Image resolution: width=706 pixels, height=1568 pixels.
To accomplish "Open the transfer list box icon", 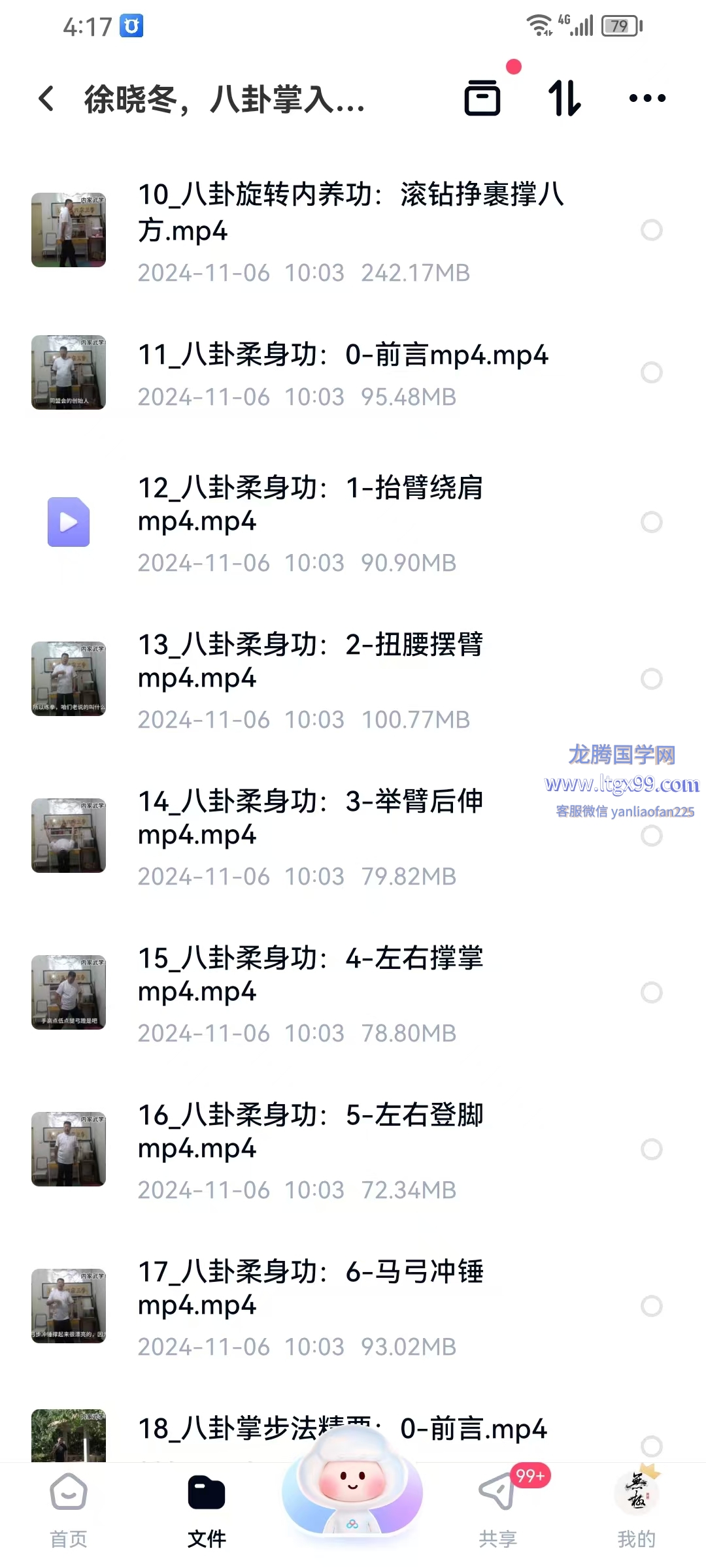I will 482,99.
